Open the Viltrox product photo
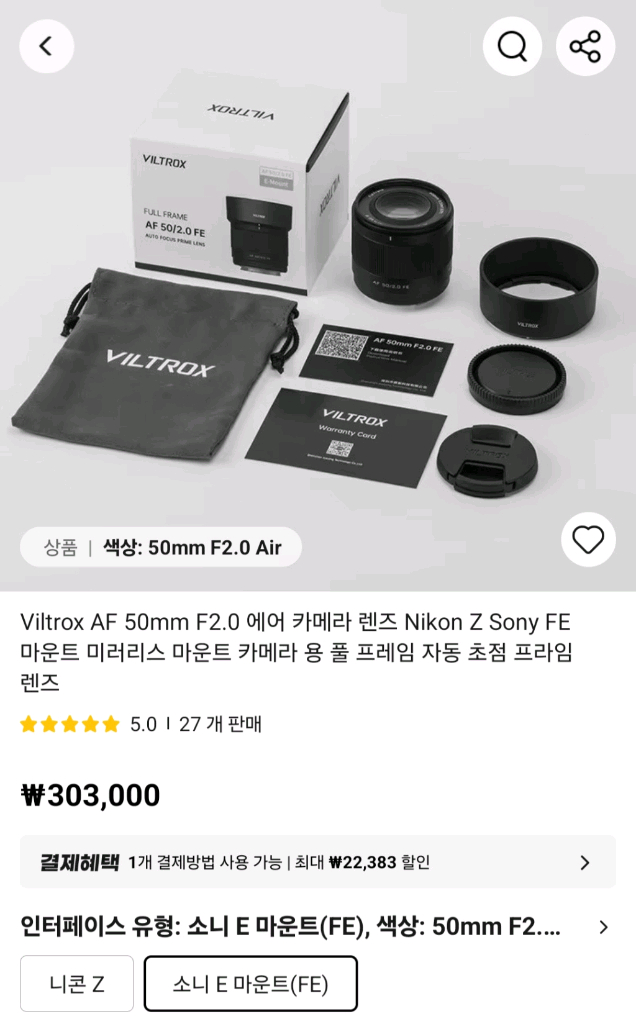636x1024 pixels. [318, 300]
